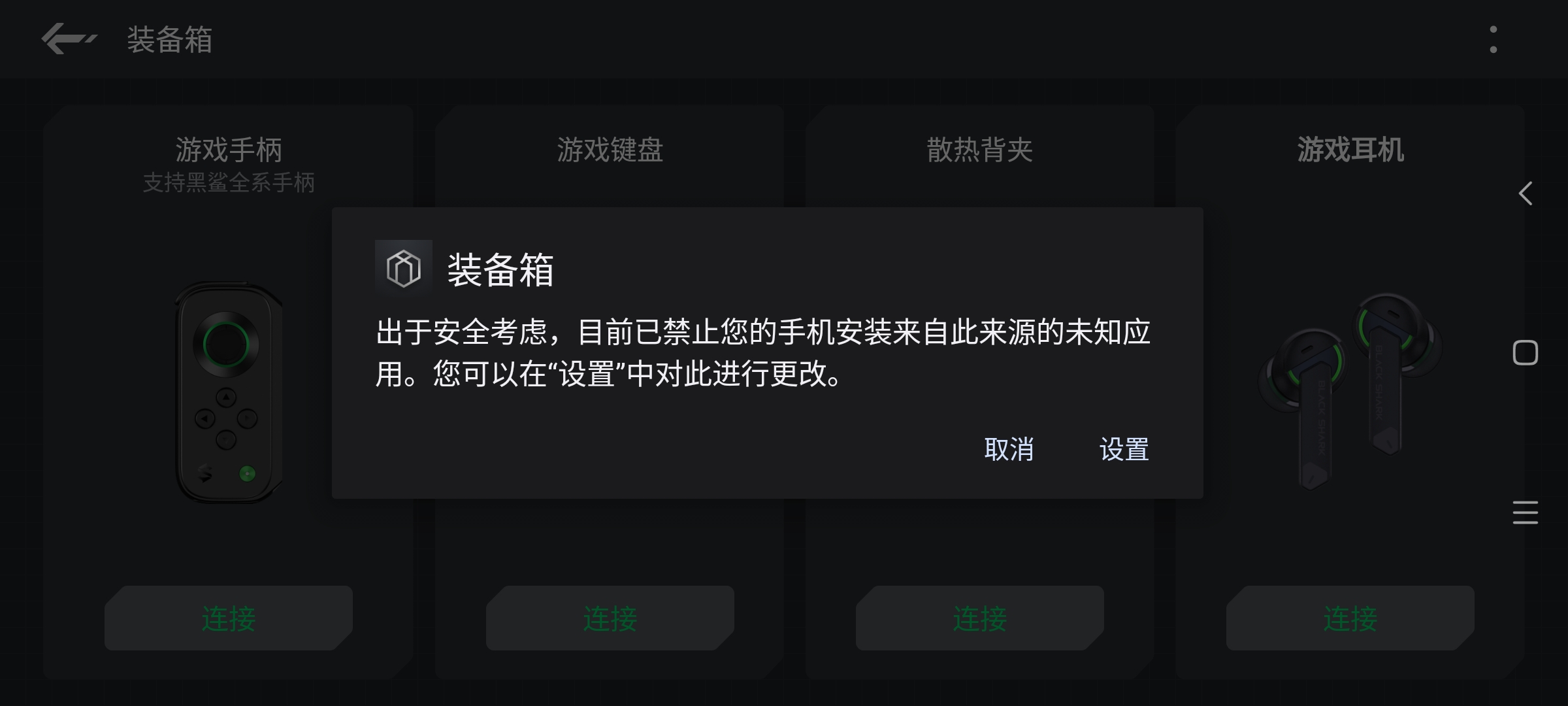
Task: Tap 取消 to dismiss the dialog
Action: pos(1009,450)
